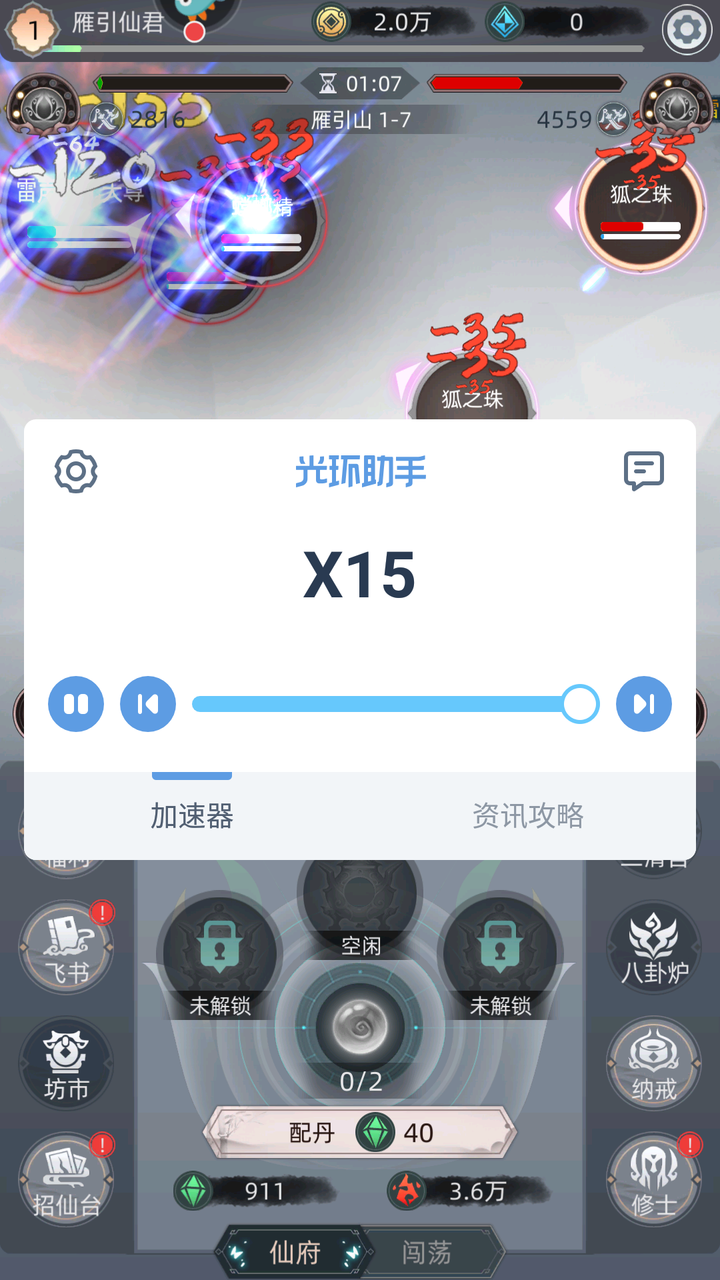Click the speed slider handle at X15
The height and width of the screenshot is (1280, 720).
tap(580, 704)
